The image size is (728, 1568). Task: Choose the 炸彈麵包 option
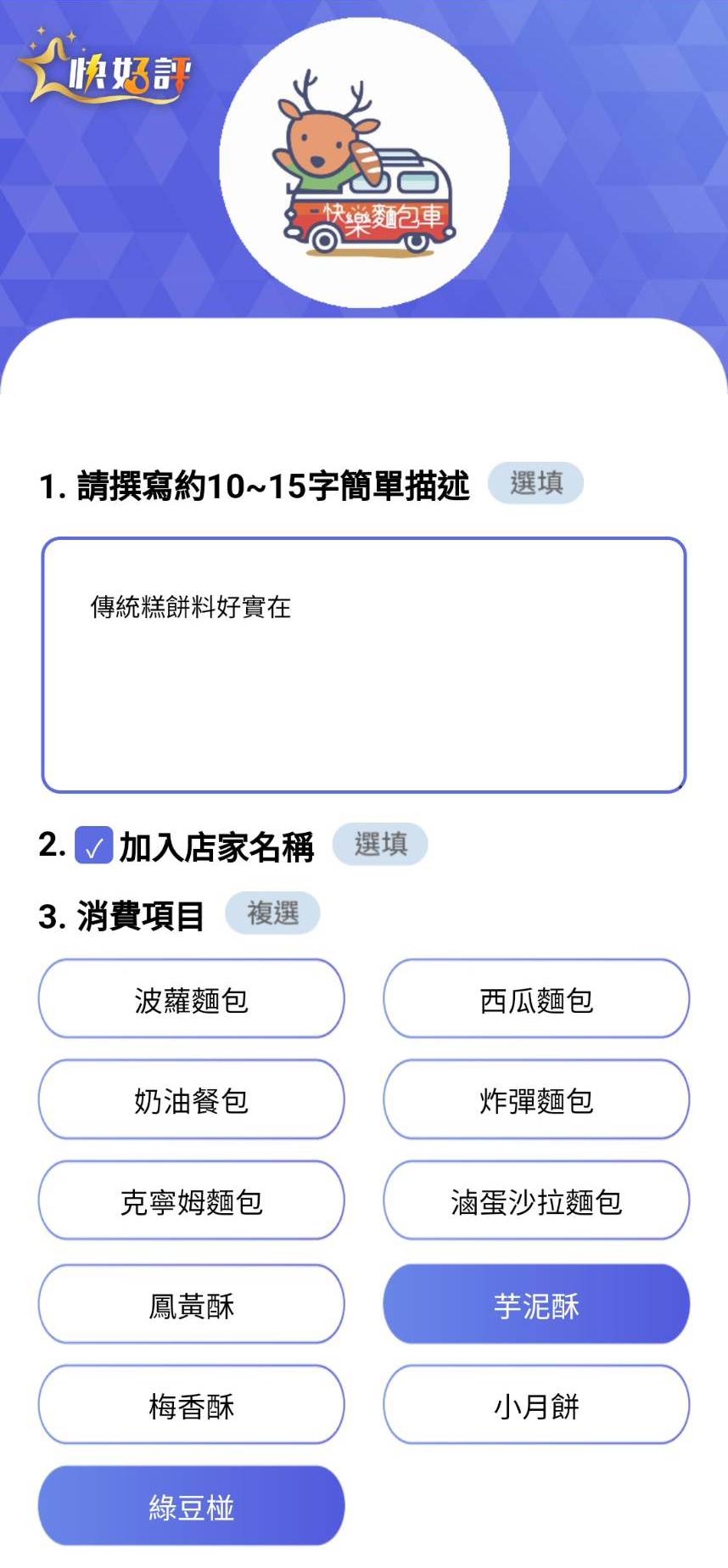click(x=536, y=1100)
